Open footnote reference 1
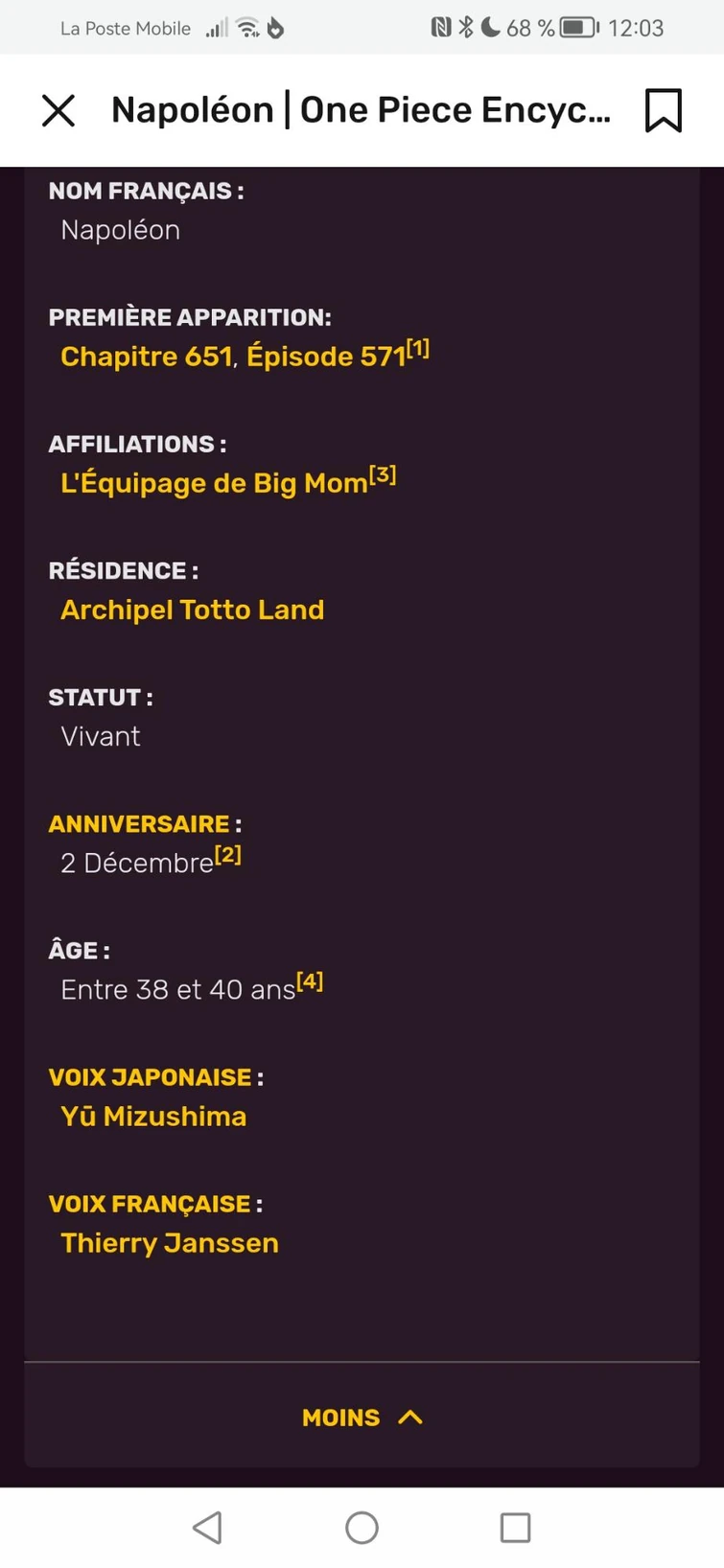 [418, 349]
